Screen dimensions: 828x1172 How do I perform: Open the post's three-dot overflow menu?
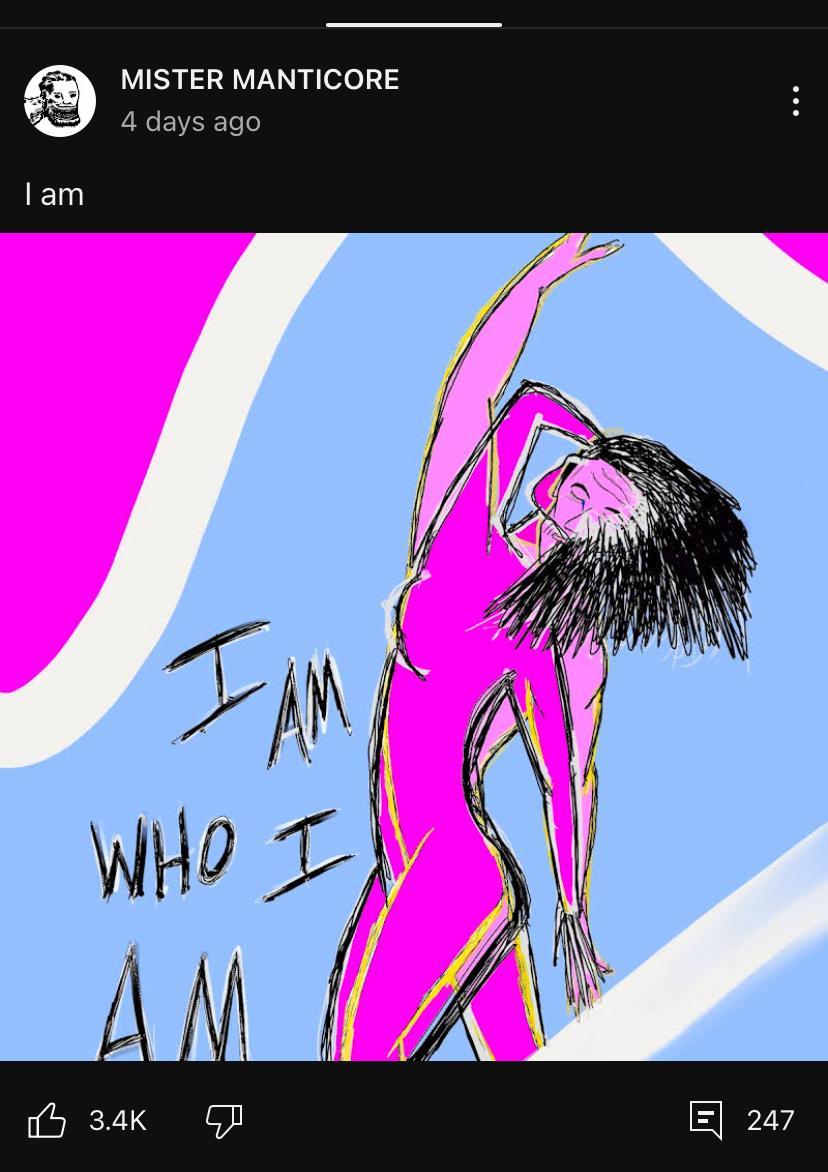[x=795, y=101]
